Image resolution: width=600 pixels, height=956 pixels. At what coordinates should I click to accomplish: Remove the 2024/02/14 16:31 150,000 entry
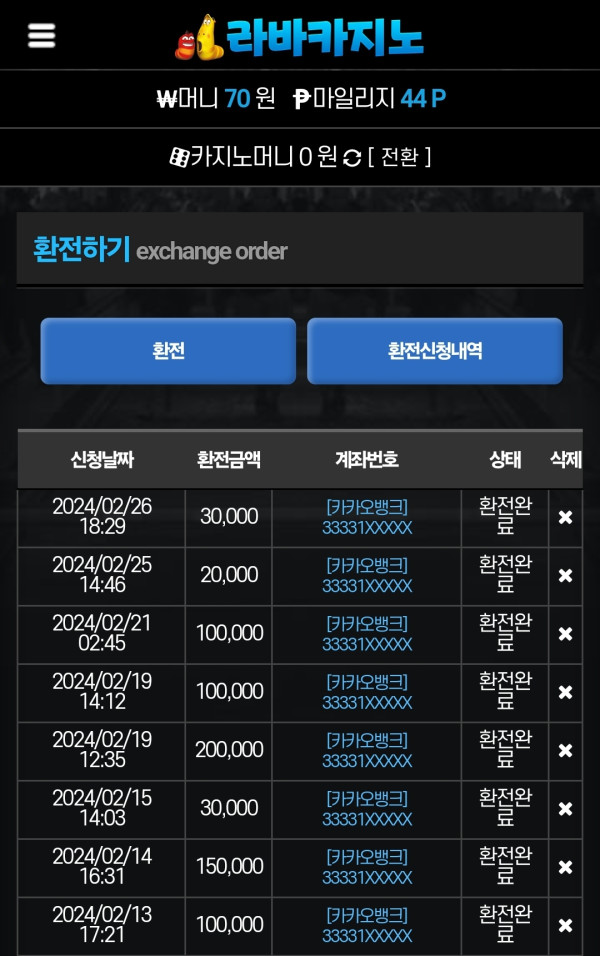[565, 867]
